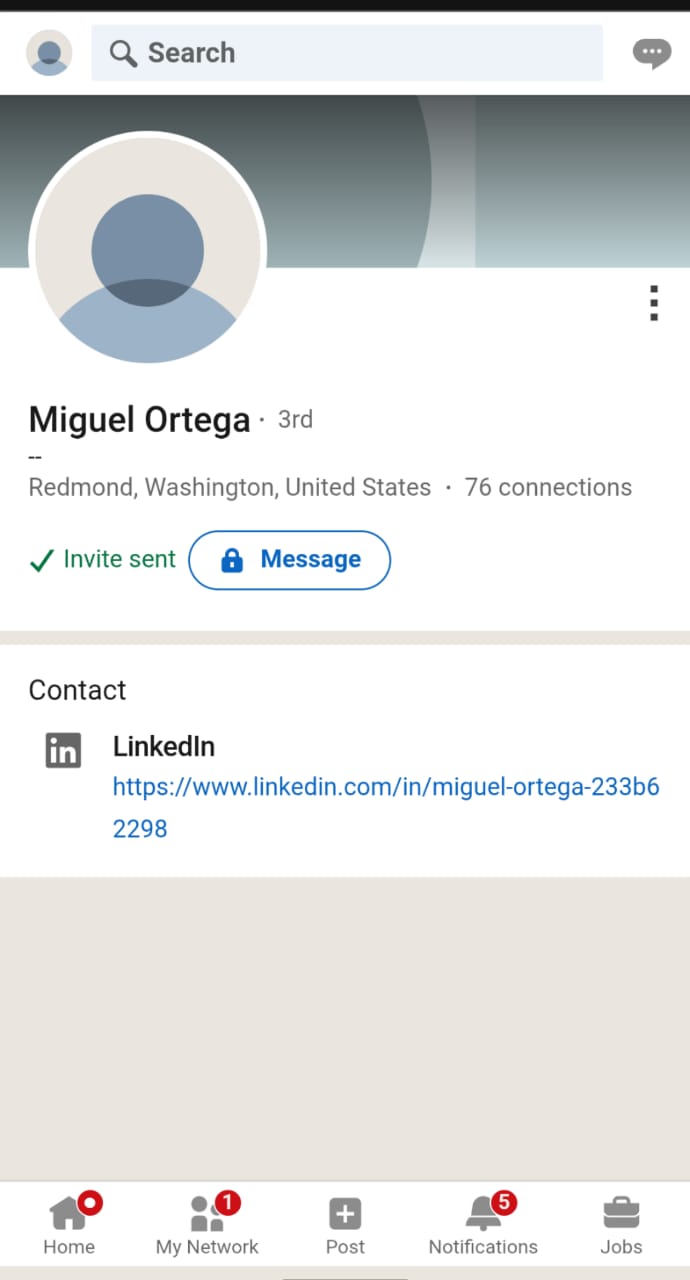Tap the Invite sent status
The image size is (690, 1280).
tap(103, 560)
